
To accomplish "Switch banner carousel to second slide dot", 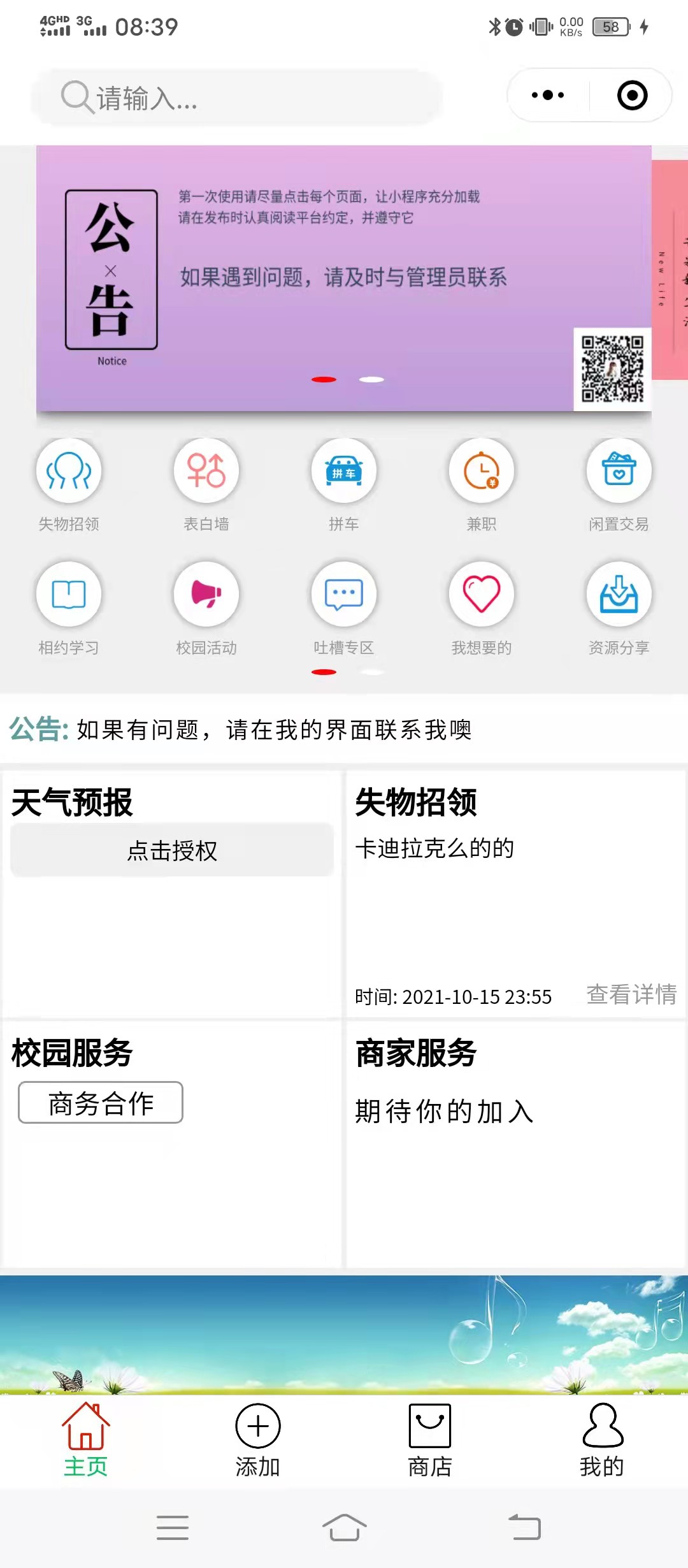I will 371,380.
